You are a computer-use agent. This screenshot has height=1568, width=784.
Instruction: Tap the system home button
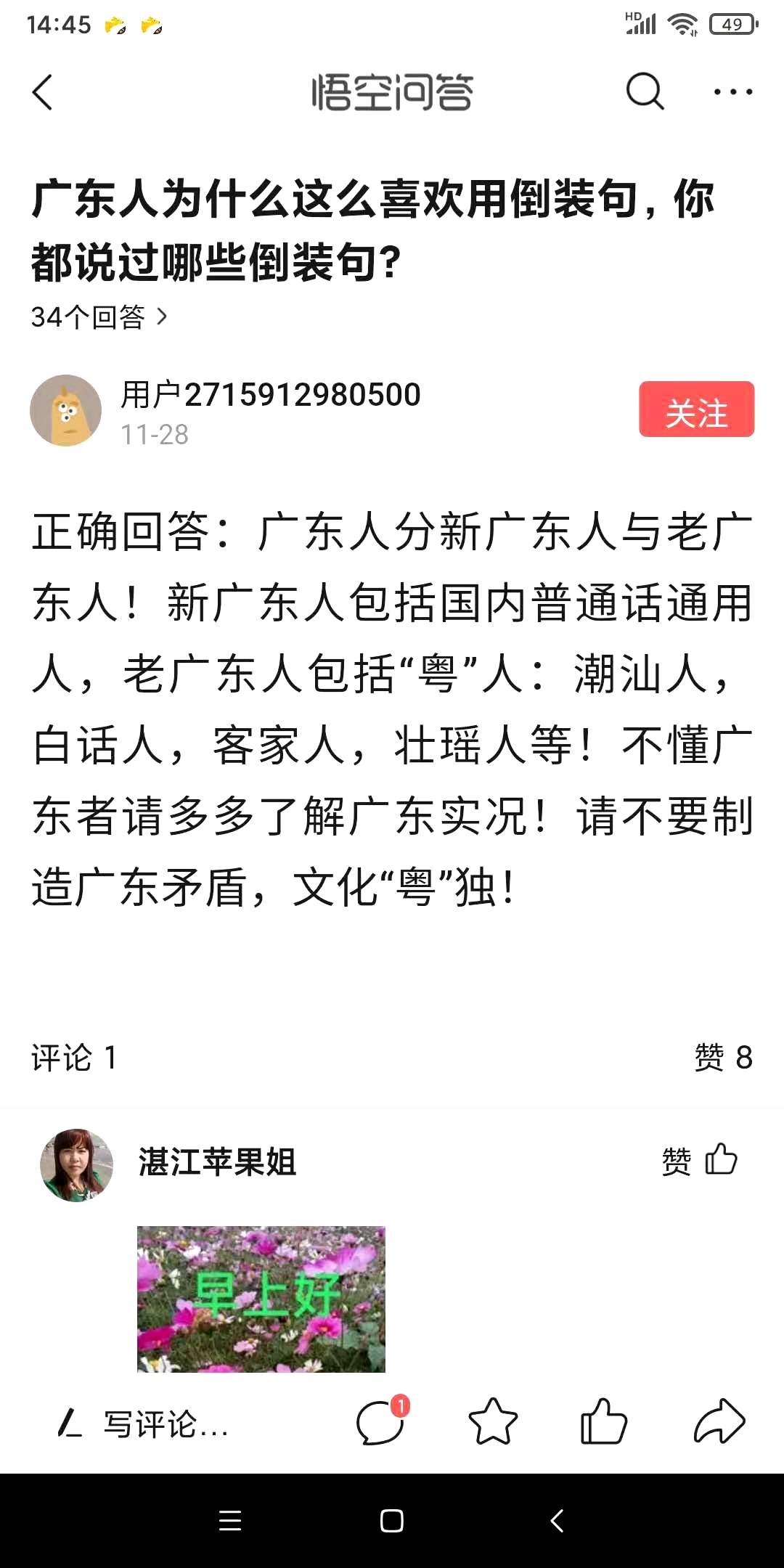[392, 1521]
